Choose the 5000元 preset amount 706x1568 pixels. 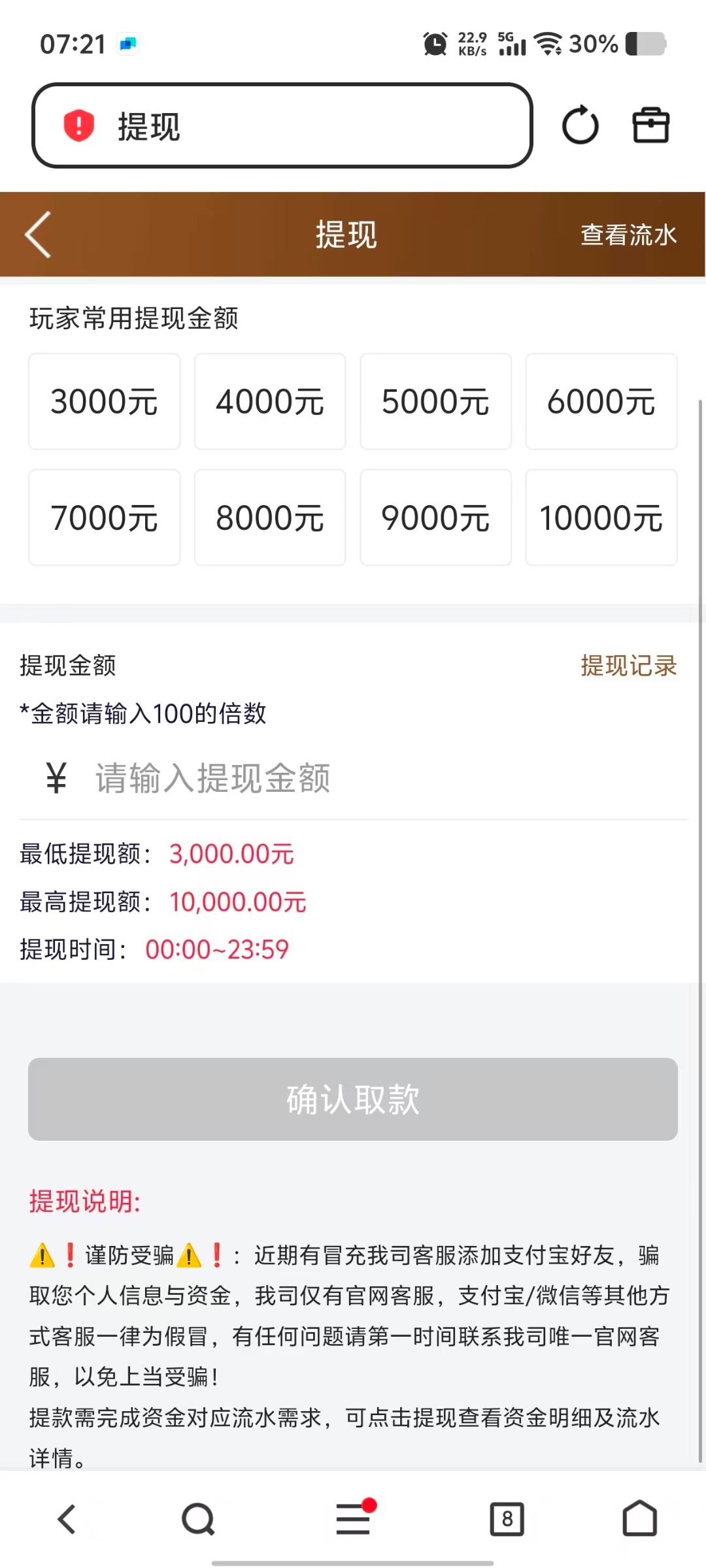(x=435, y=401)
